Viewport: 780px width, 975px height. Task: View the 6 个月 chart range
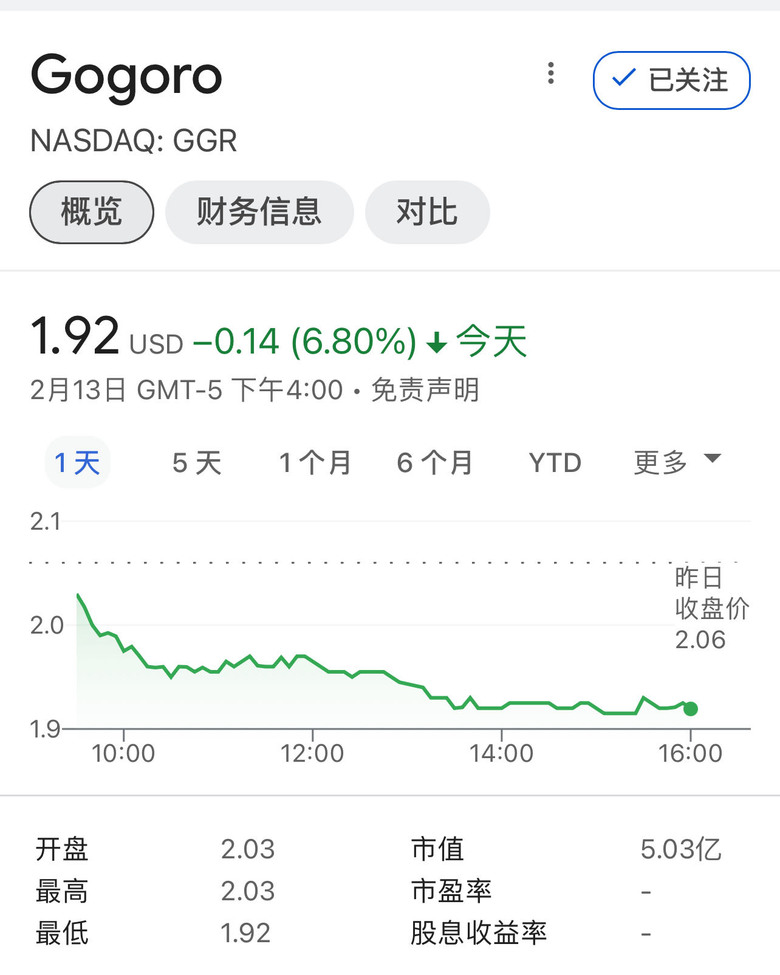point(435,462)
